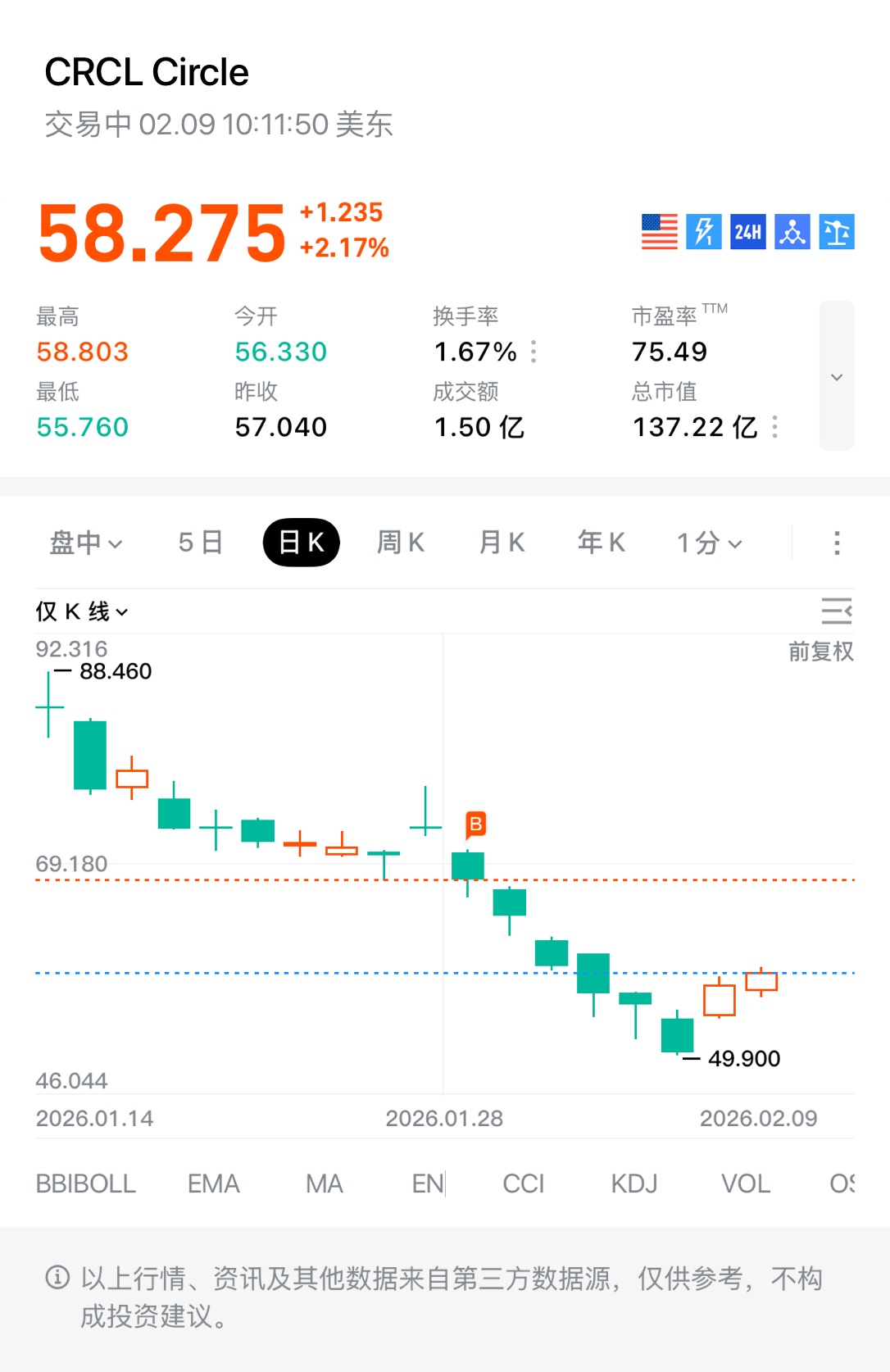Select the BBIBOLL indicator
Image resolution: width=890 pixels, height=1372 pixels.
tap(86, 1183)
